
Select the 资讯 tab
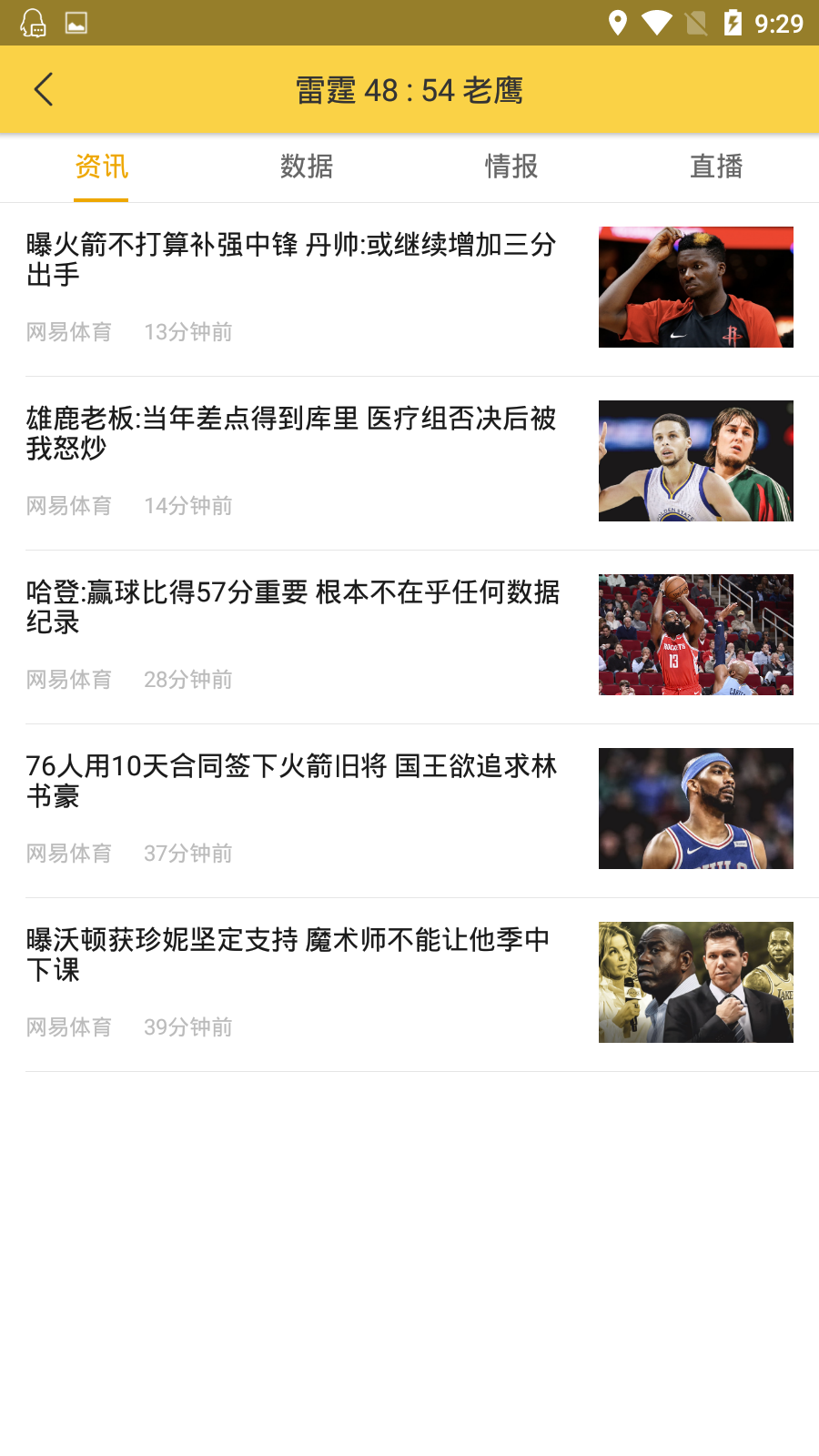(102, 167)
